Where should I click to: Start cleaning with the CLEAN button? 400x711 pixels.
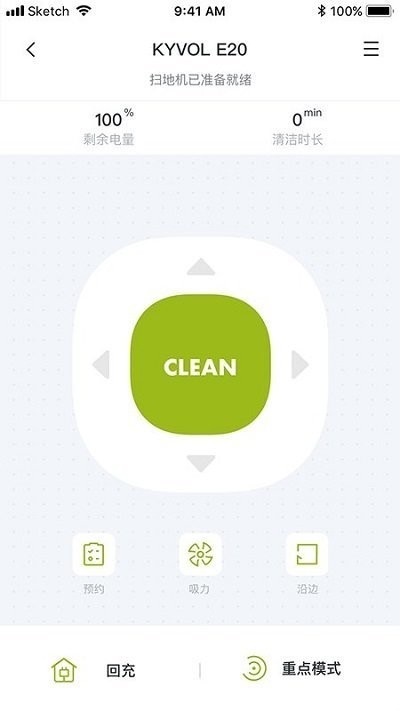tap(200, 365)
